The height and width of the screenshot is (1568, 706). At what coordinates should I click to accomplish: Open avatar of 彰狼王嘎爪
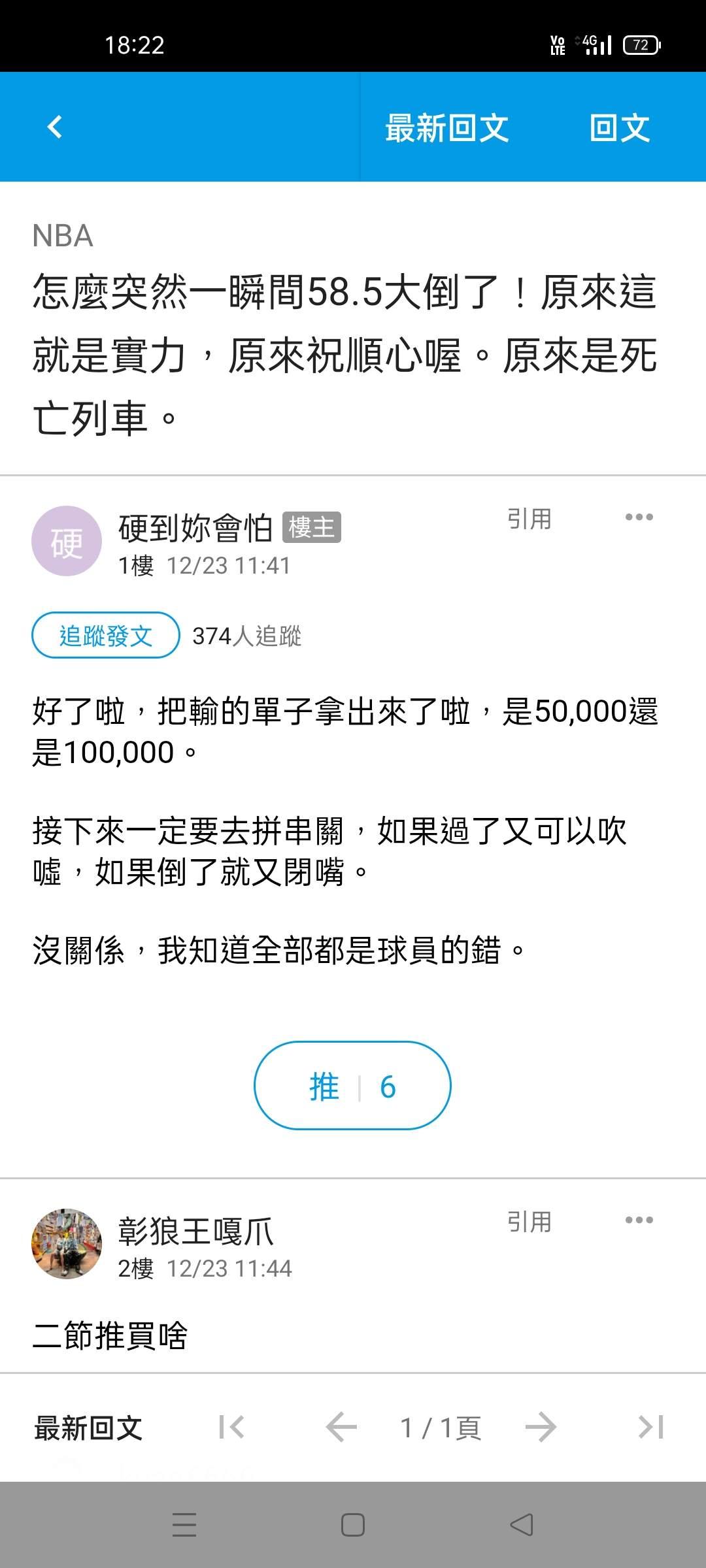(x=67, y=1243)
